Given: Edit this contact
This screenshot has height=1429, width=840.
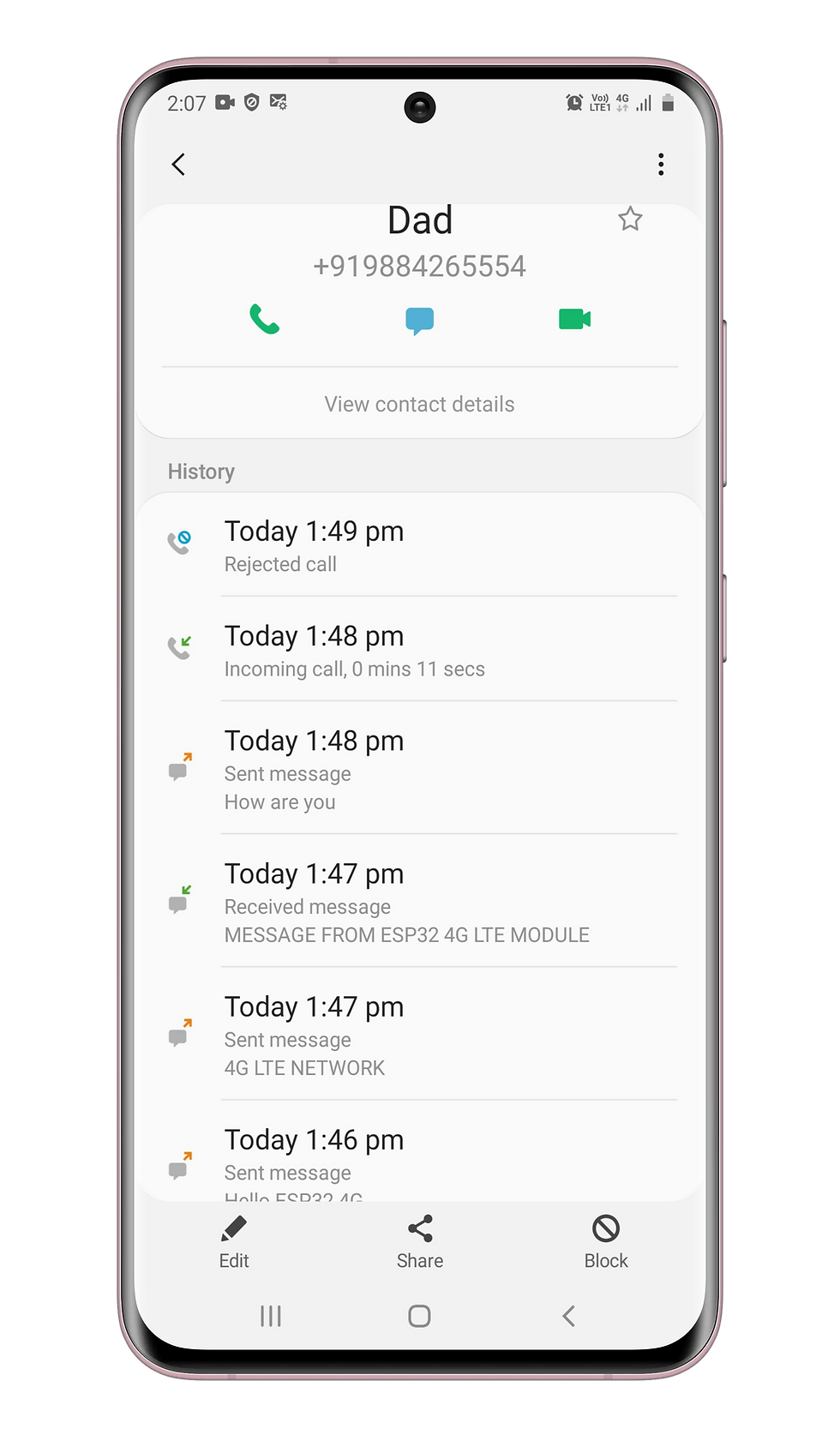Looking at the screenshot, I should (234, 1242).
